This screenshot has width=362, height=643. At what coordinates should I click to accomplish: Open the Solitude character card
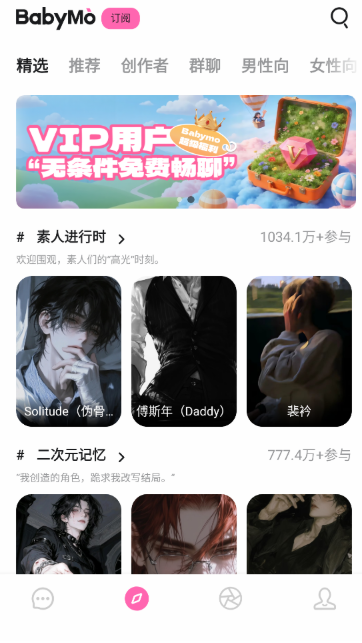(68, 351)
